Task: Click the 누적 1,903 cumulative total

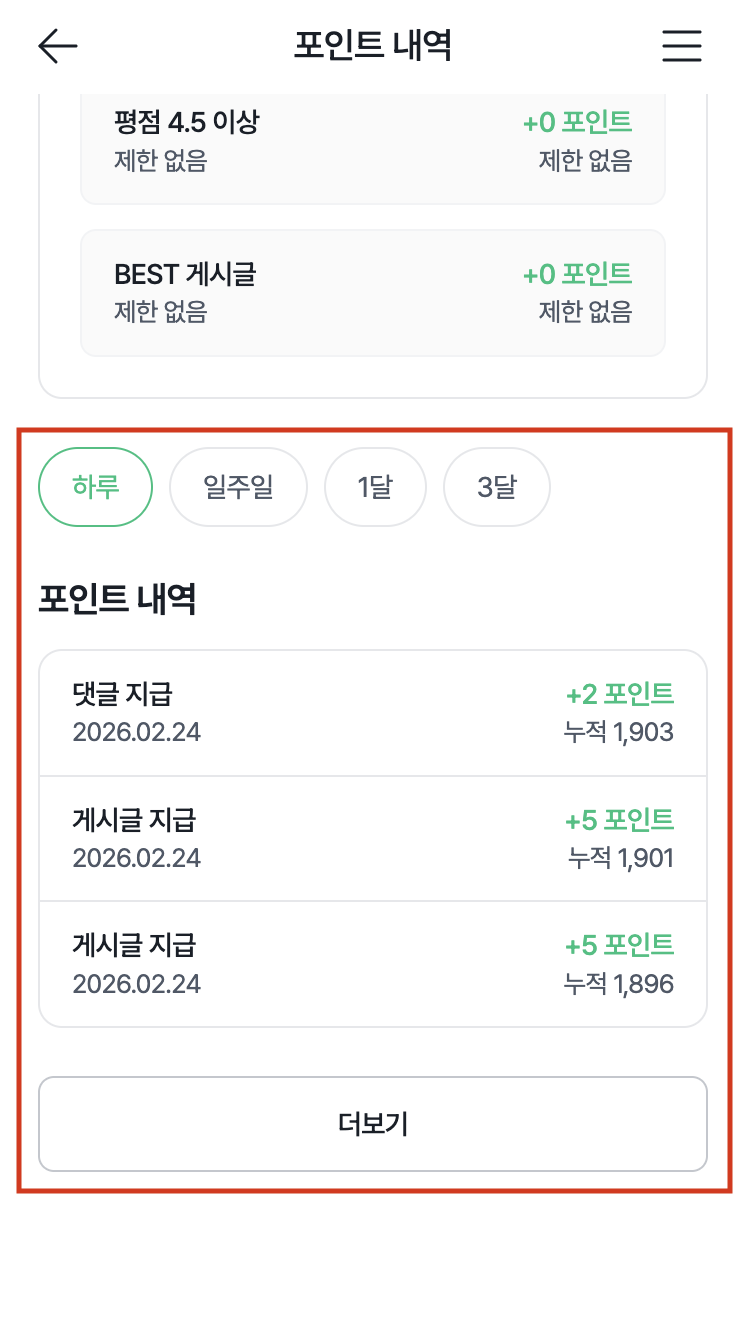Action: pyautogui.click(x=630, y=732)
